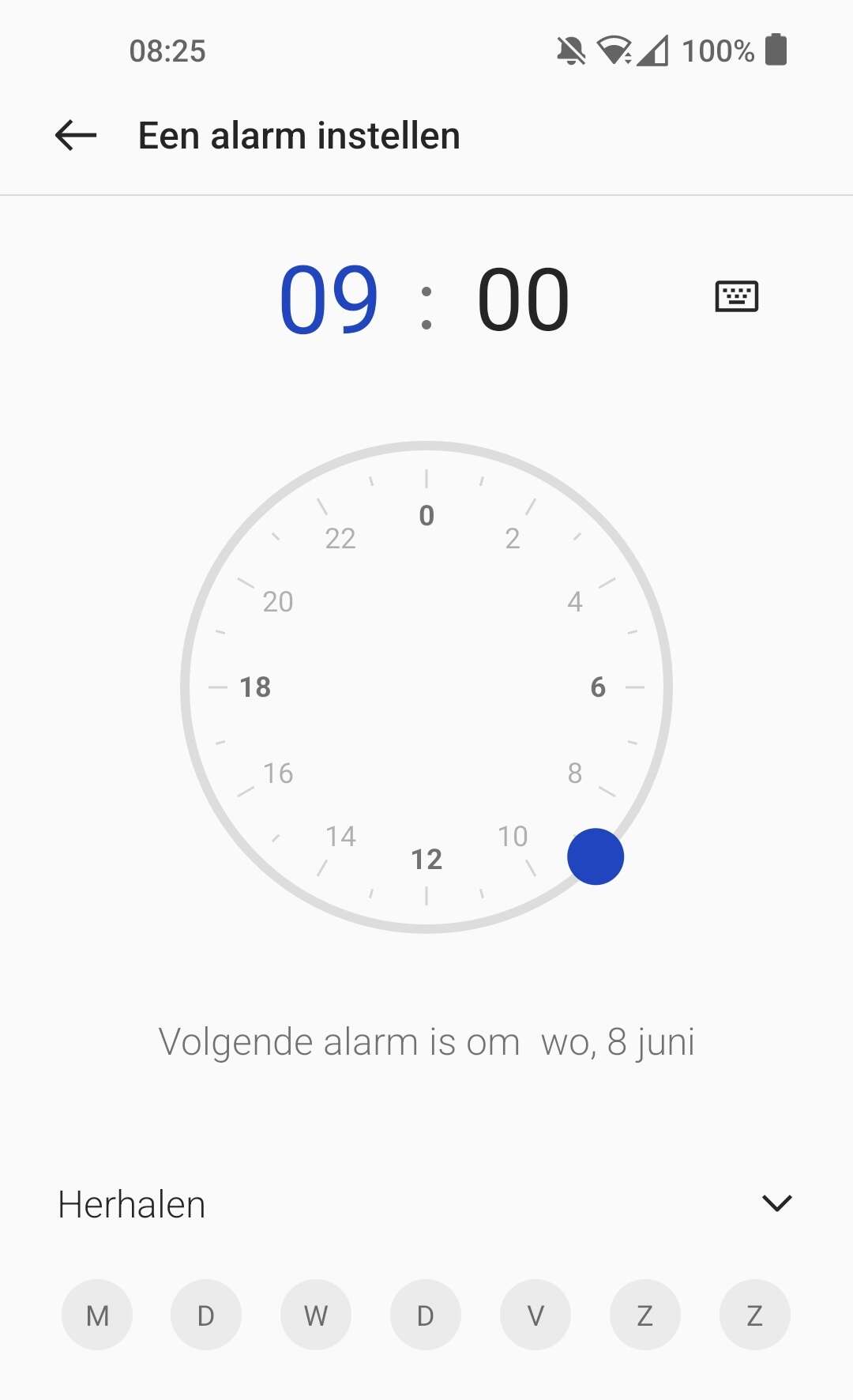Select the V chip for Friday
The image size is (853, 1400).
[535, 1315]
